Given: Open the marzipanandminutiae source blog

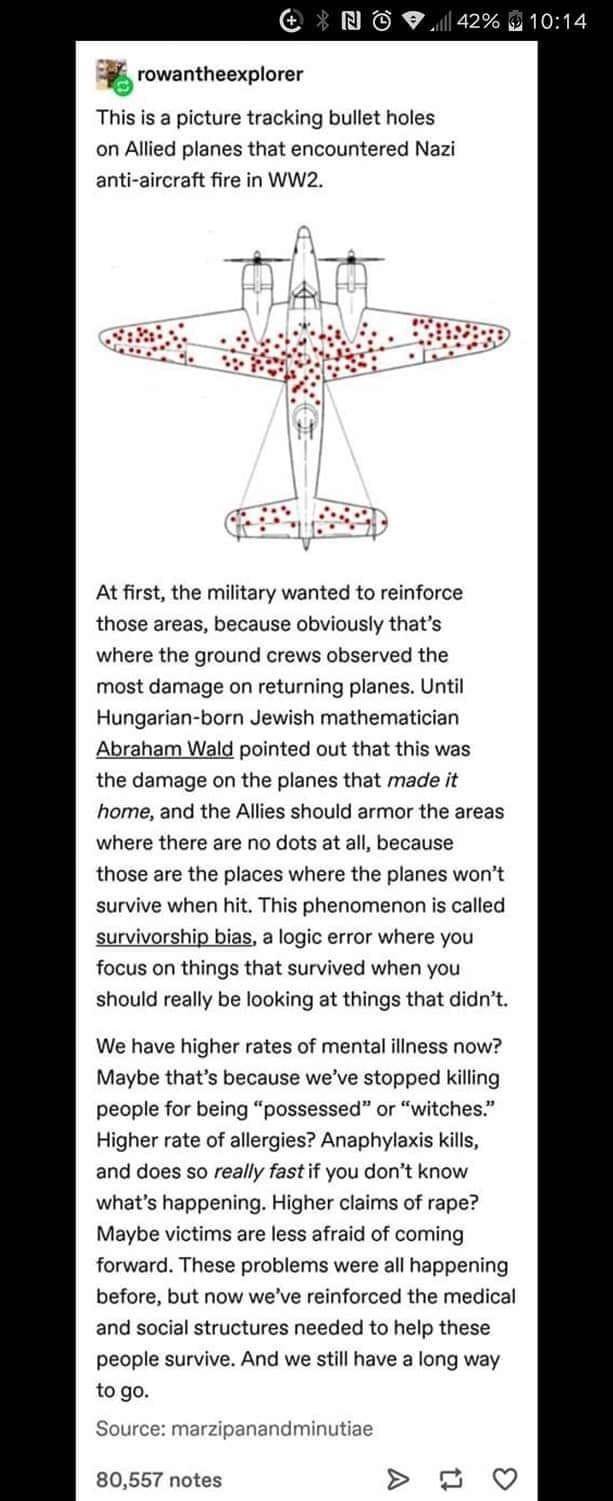Looking at the screenshot, I should 271,1428.
